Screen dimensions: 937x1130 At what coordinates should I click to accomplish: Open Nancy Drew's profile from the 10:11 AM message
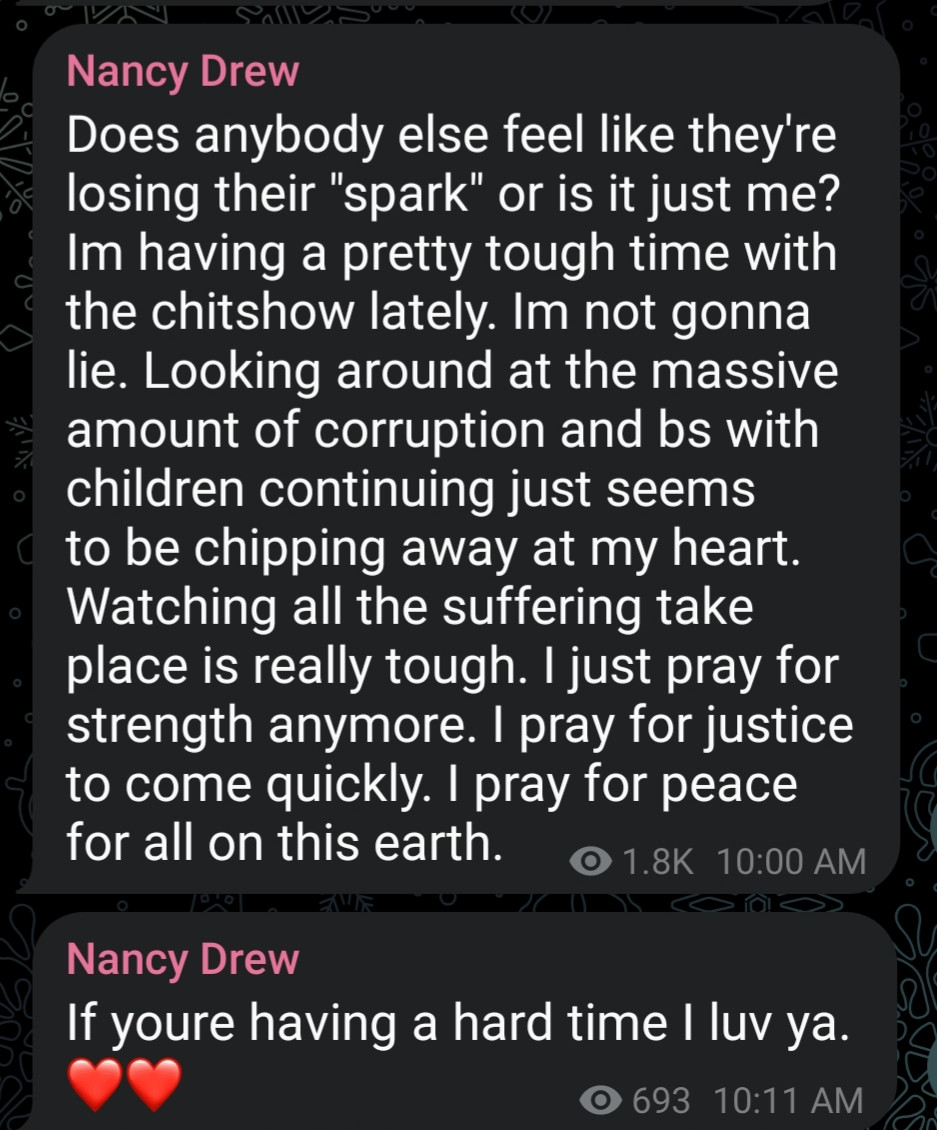click(x=182, y=959)
